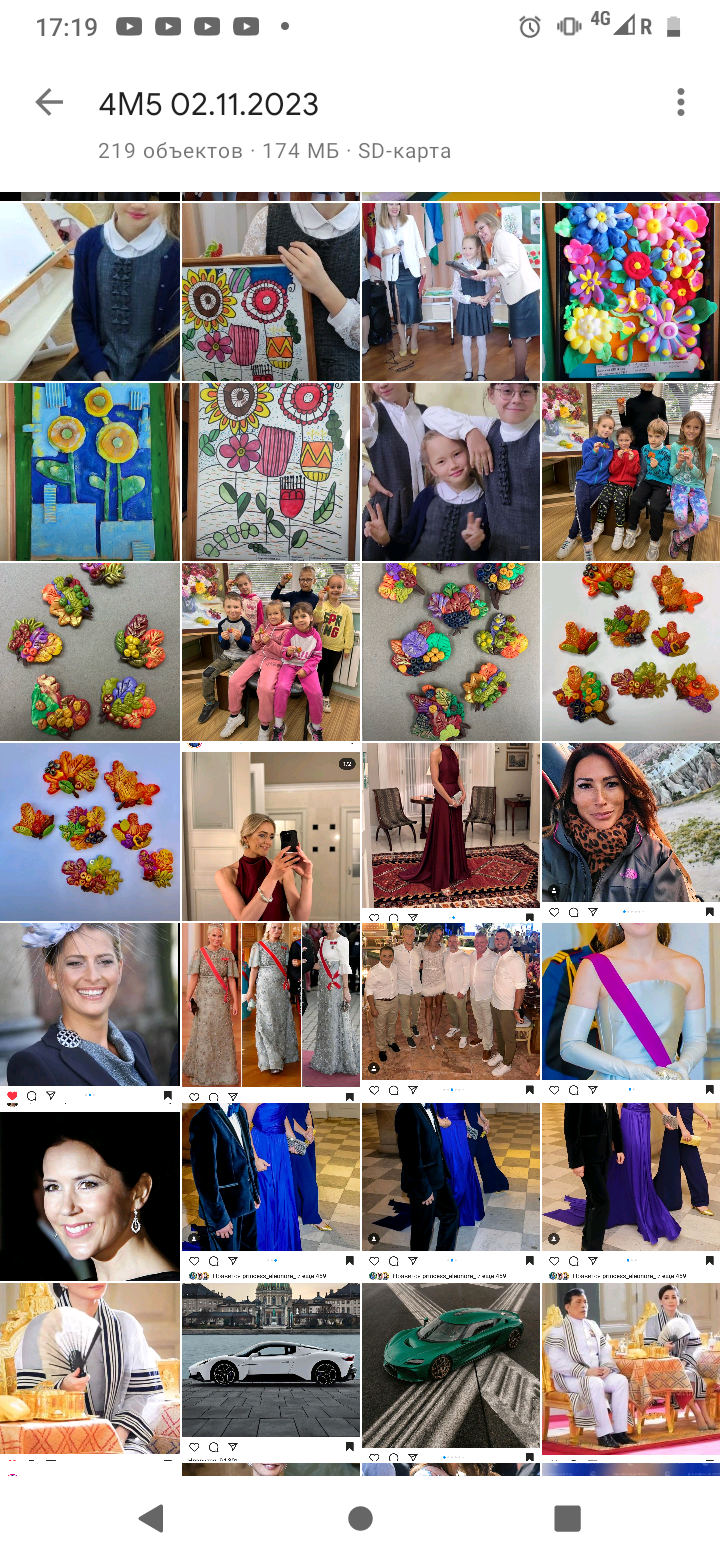Open the black-and-white smiling woman portrait

[90, 1195]
